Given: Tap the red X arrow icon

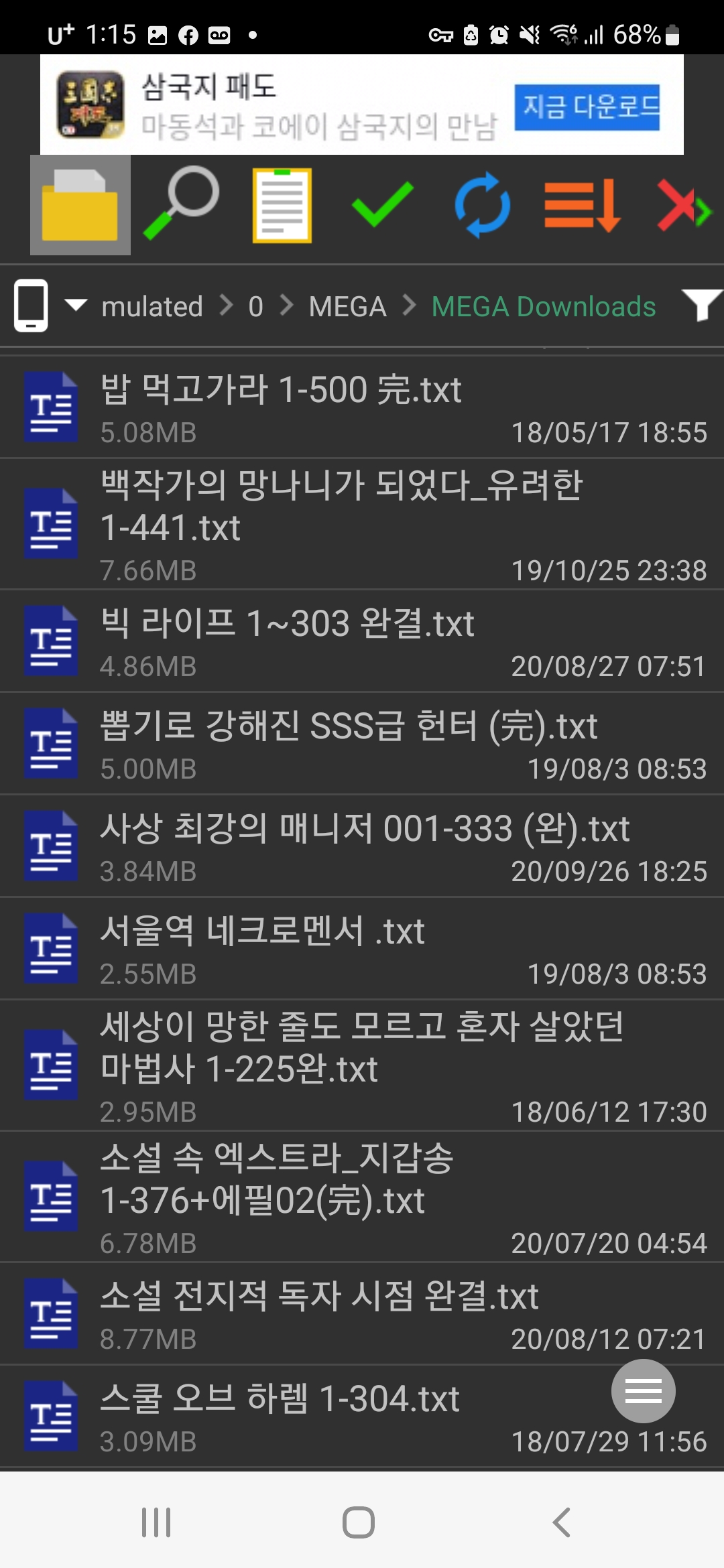Looking at the screenshot, I should 682,205.
